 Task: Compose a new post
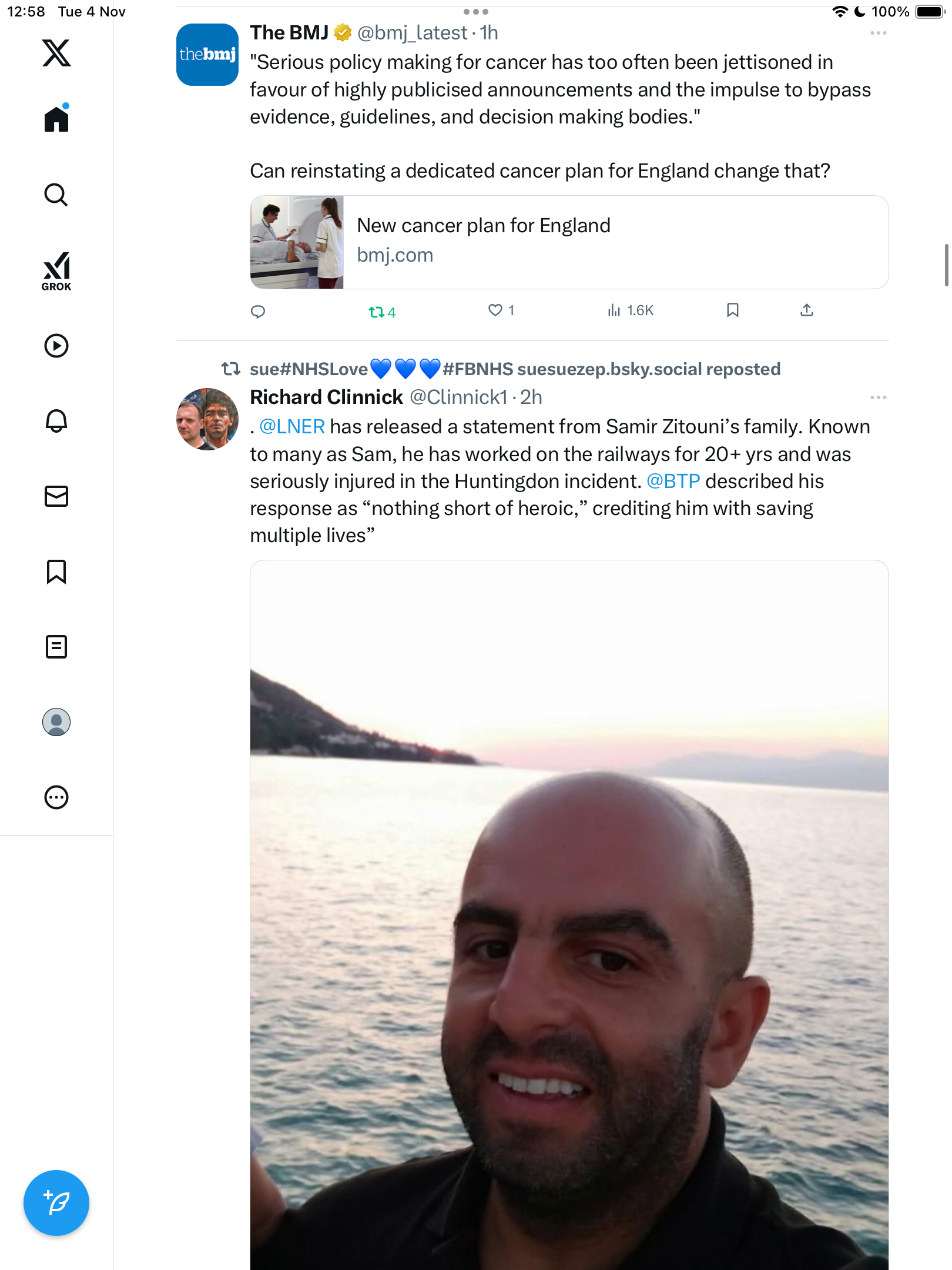tap(56, 1202)
